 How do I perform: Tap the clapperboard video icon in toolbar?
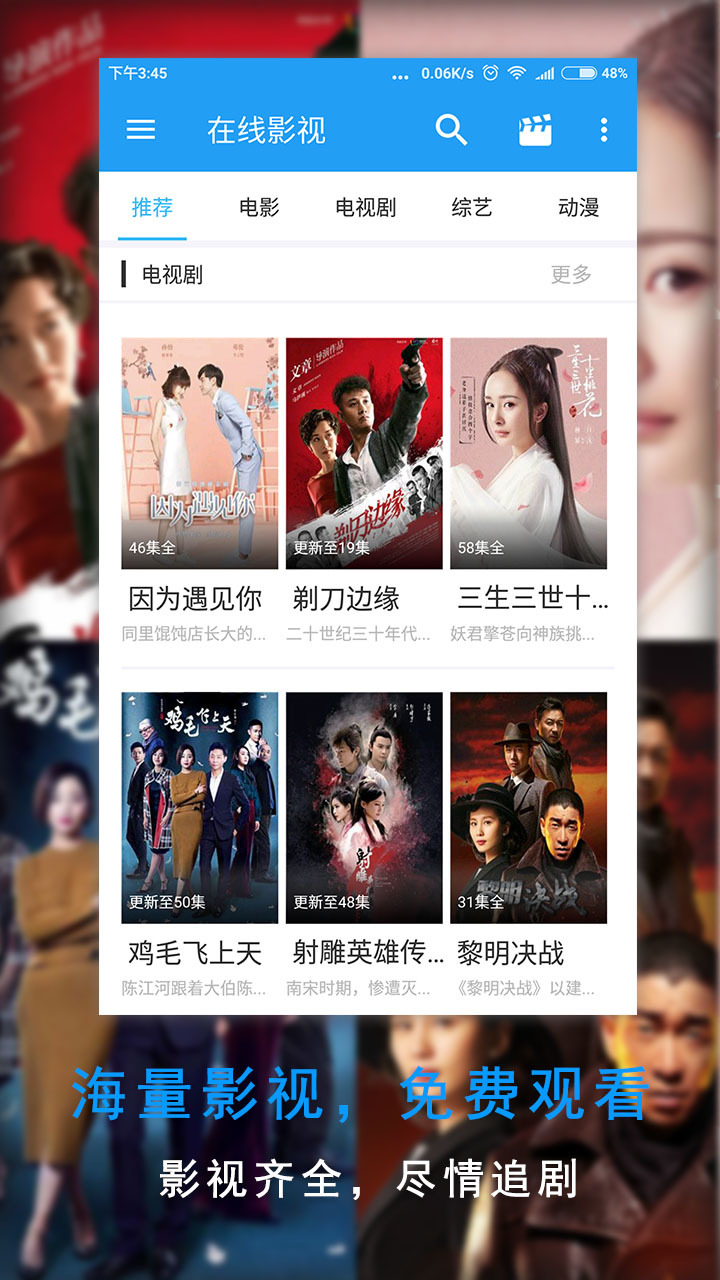click(x=535, y=131)
